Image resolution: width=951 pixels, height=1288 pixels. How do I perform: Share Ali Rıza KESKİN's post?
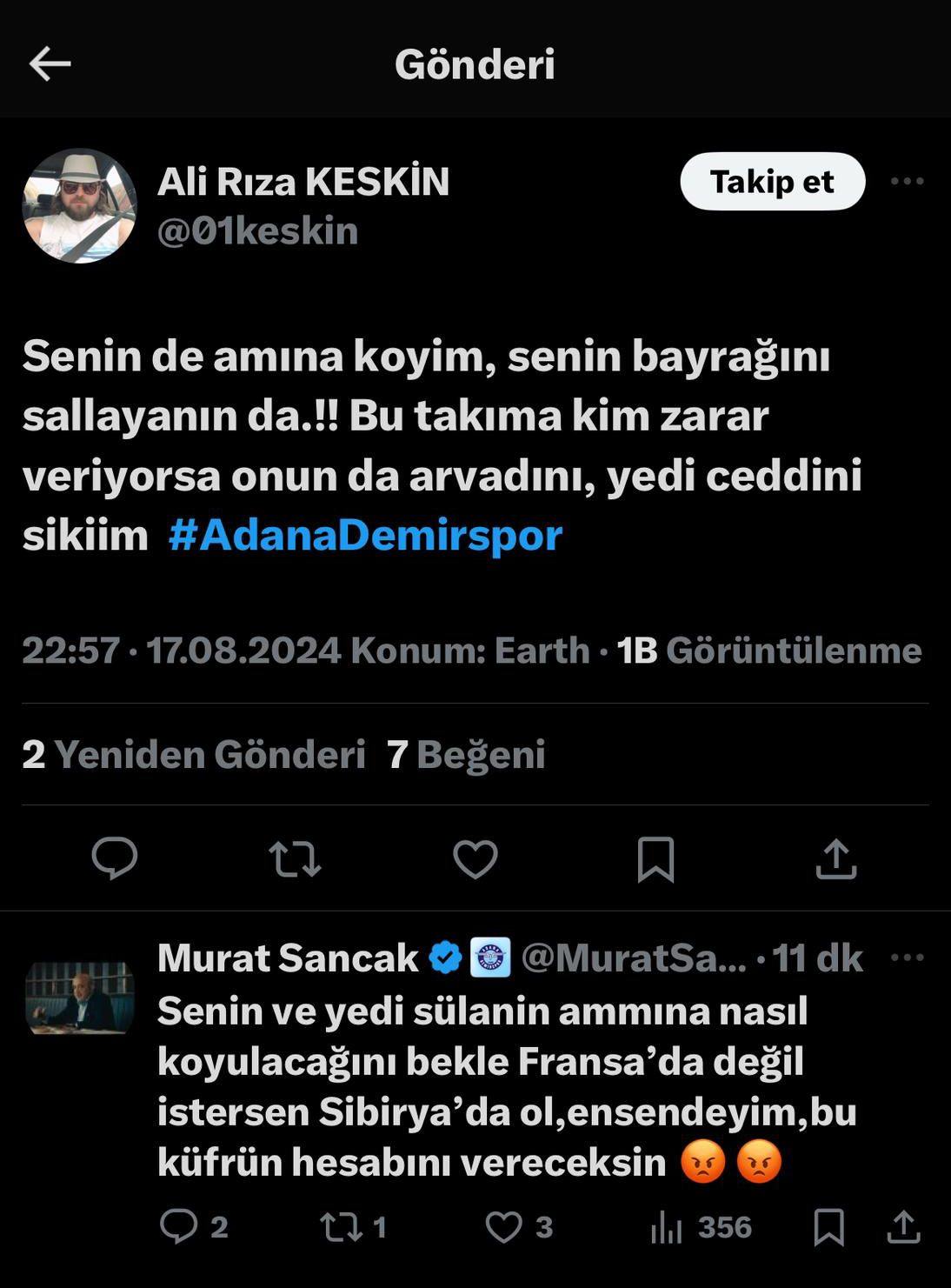836,859
